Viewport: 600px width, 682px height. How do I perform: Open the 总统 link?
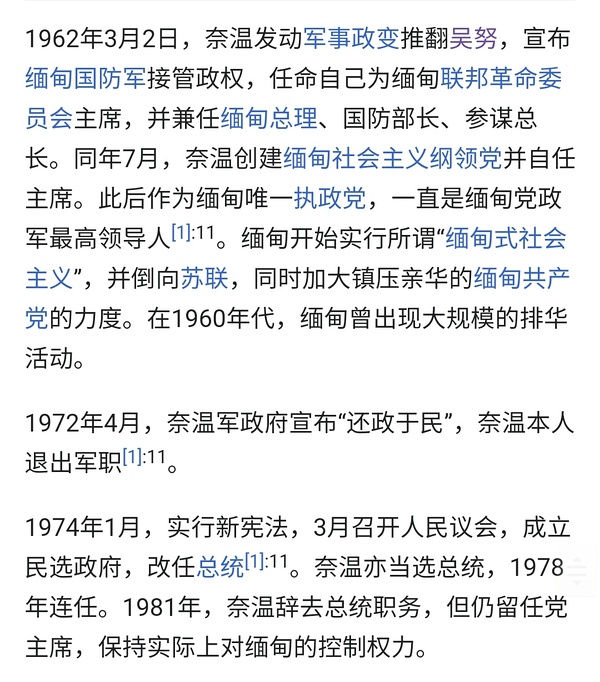click(x=221, y=567)
